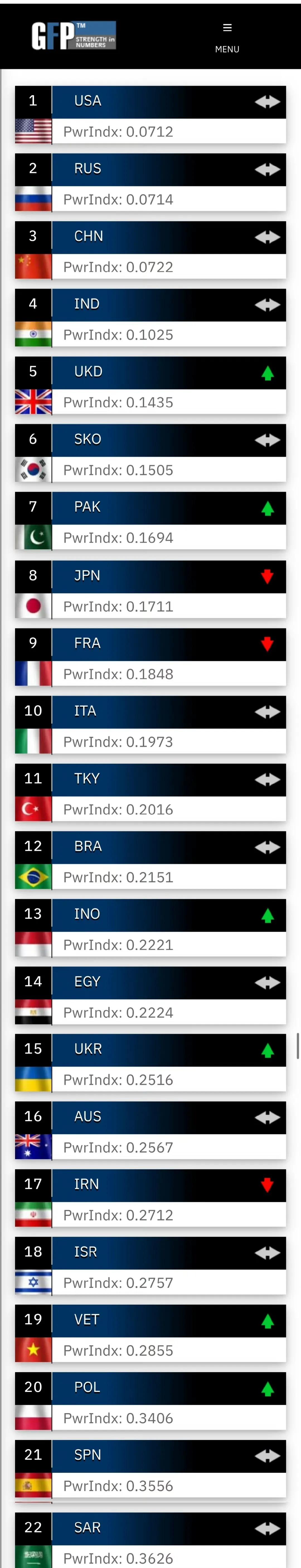View the AUS ranking details
The height and width of the screenshot is (1568, 301).
pos(150,1130)
